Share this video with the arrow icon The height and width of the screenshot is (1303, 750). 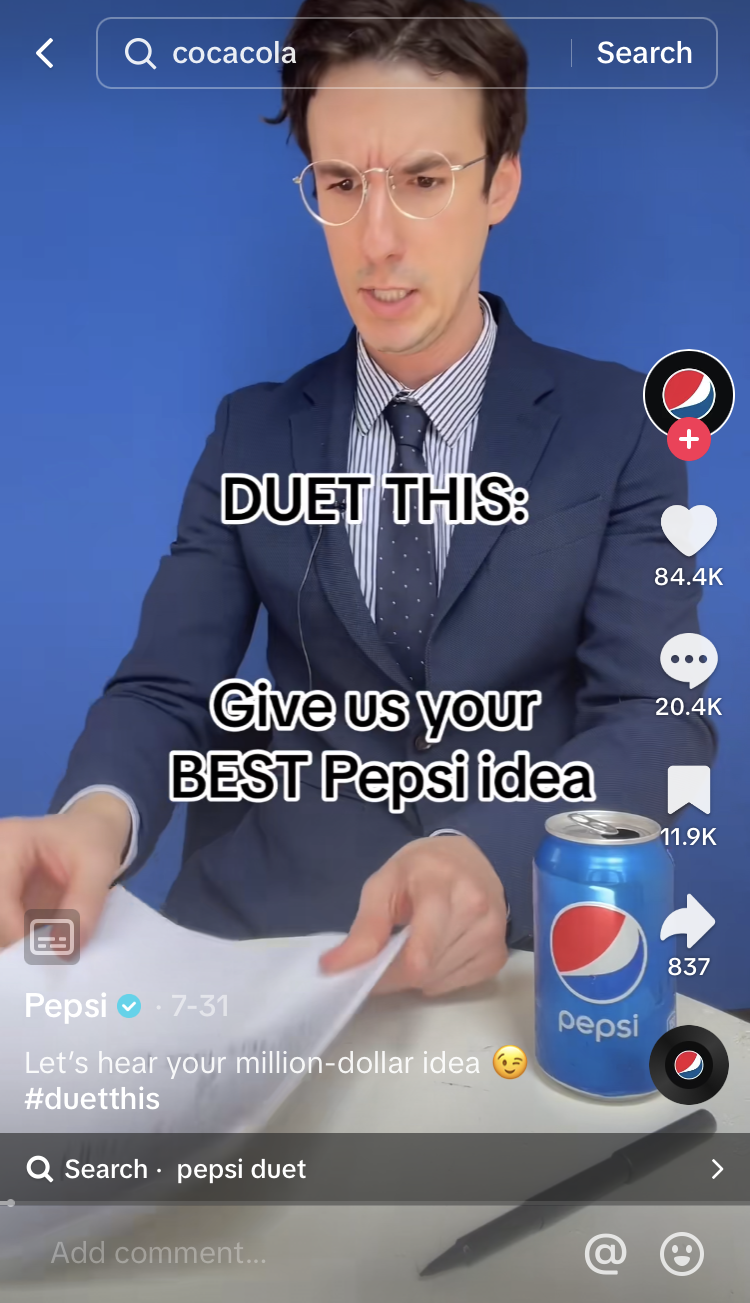(x=688, y=921)
